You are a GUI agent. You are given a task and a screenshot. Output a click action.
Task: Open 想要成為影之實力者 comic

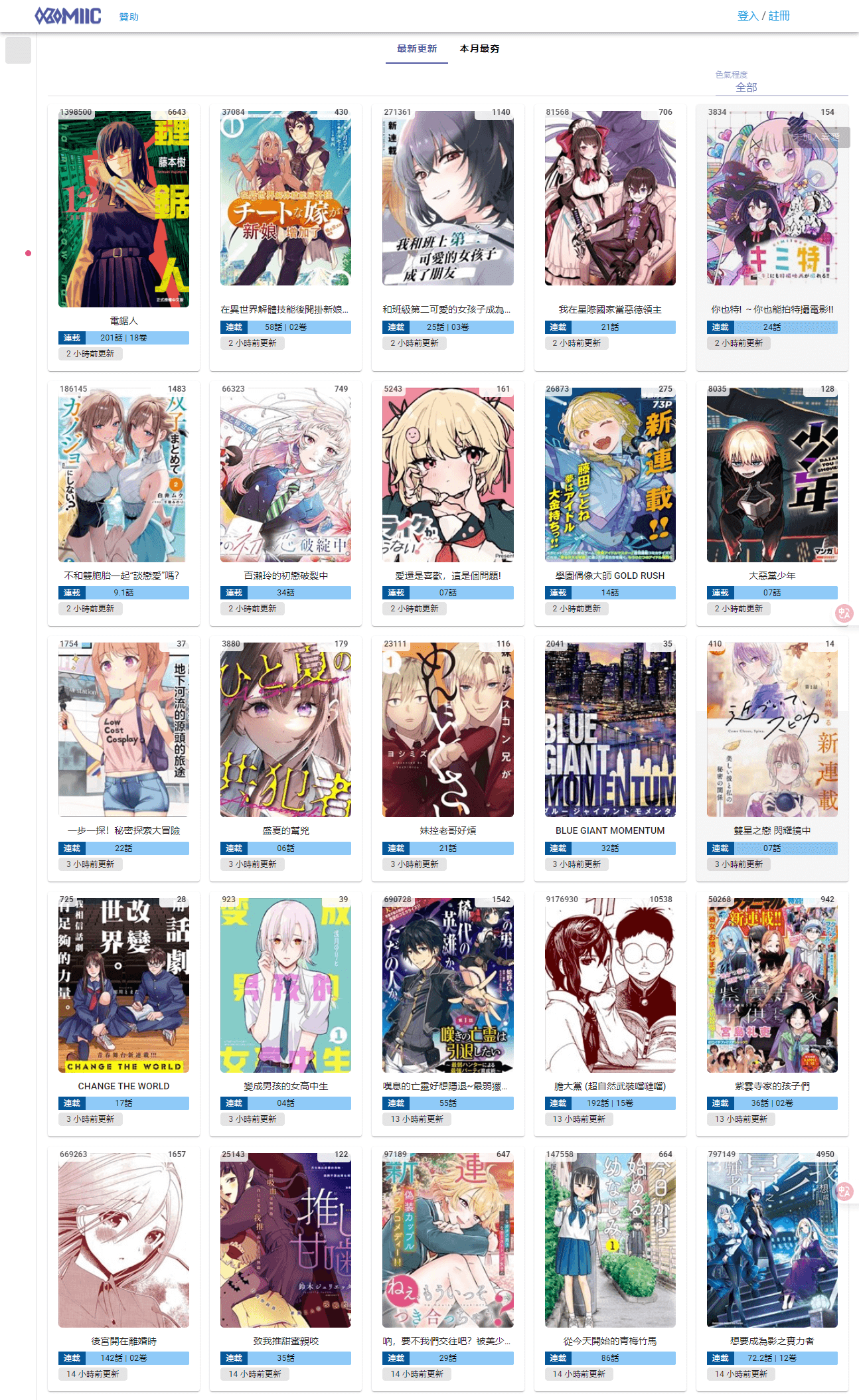772,1268
